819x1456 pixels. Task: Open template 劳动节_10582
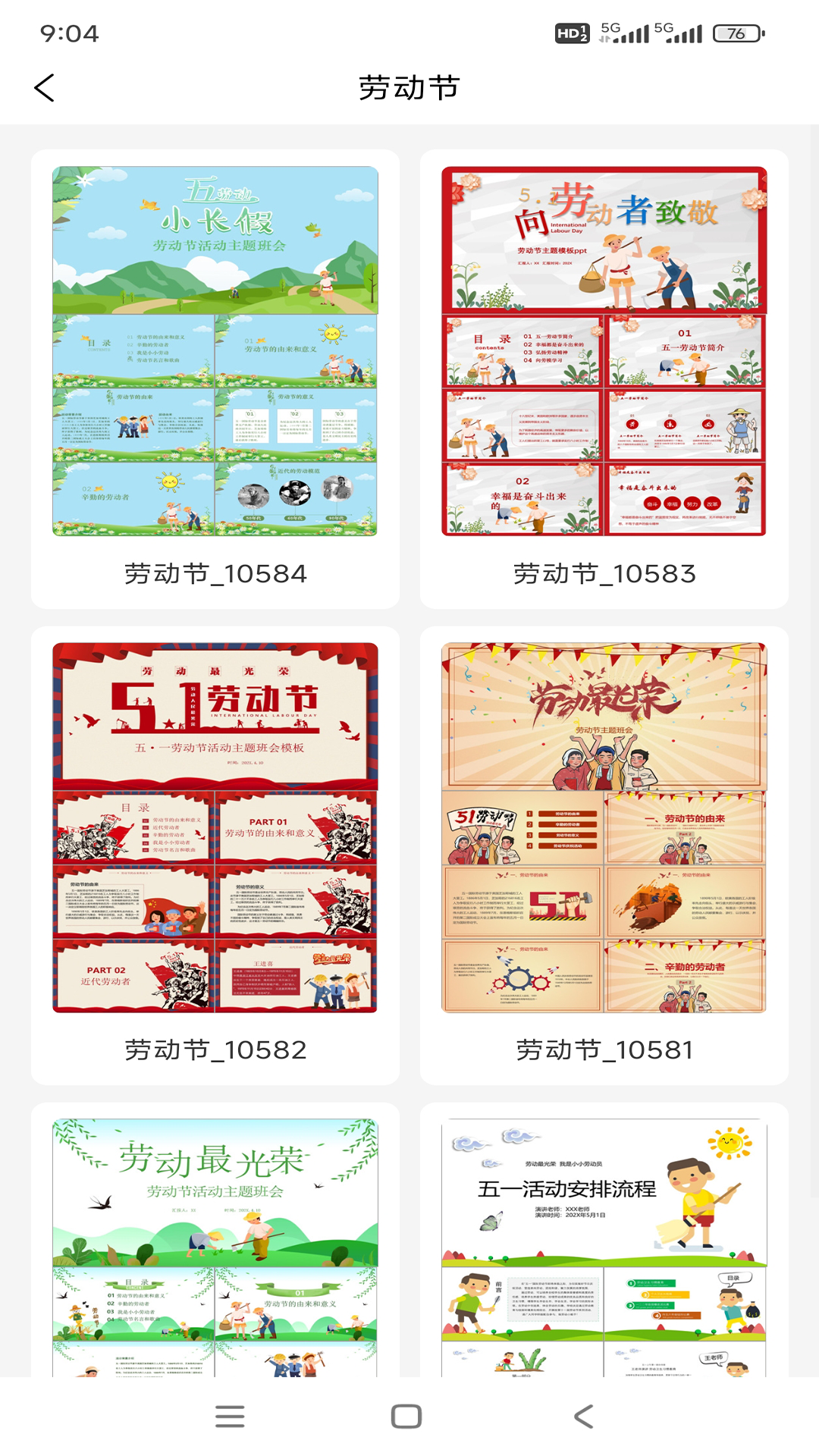[x=215, y=855]
